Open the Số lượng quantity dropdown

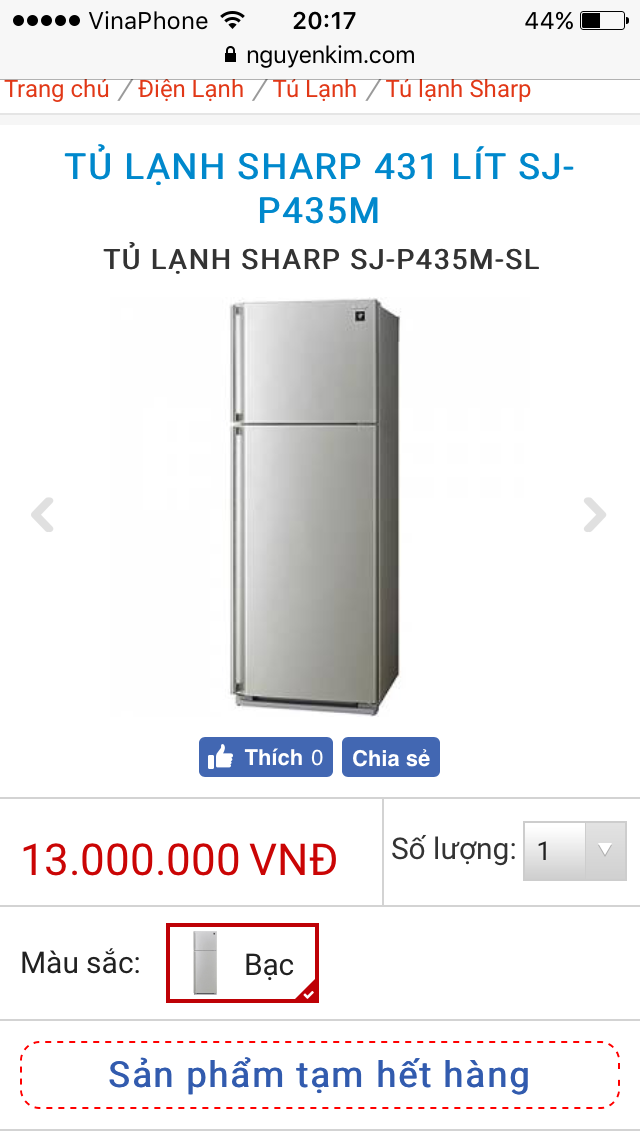[574, 851]
